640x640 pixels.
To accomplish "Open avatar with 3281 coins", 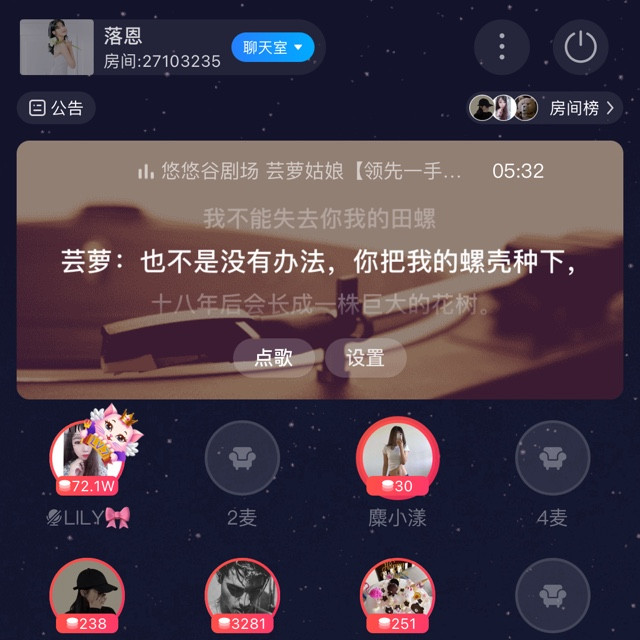I will 242,596.
